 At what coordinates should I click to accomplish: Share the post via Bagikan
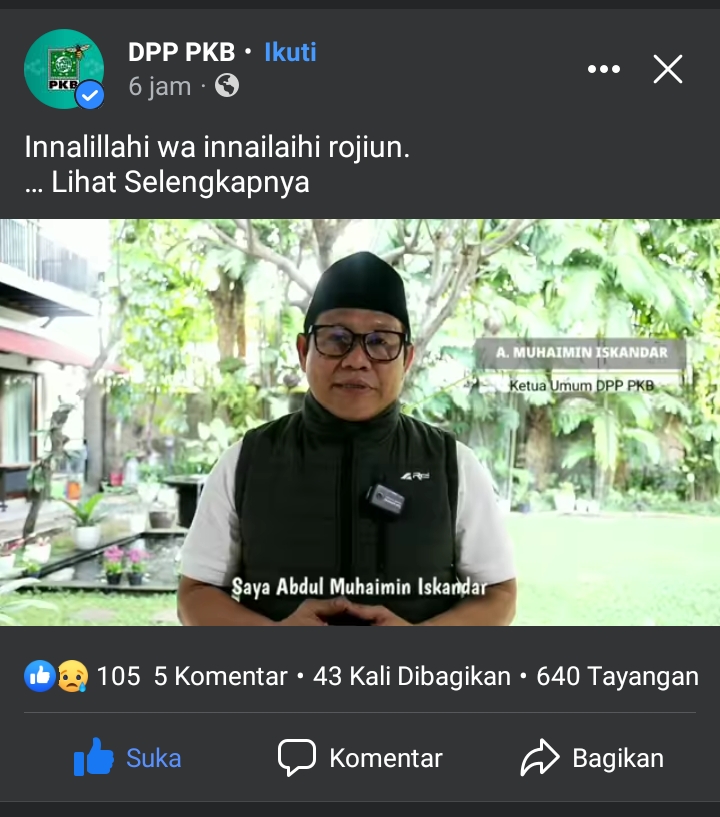(592, 758)
